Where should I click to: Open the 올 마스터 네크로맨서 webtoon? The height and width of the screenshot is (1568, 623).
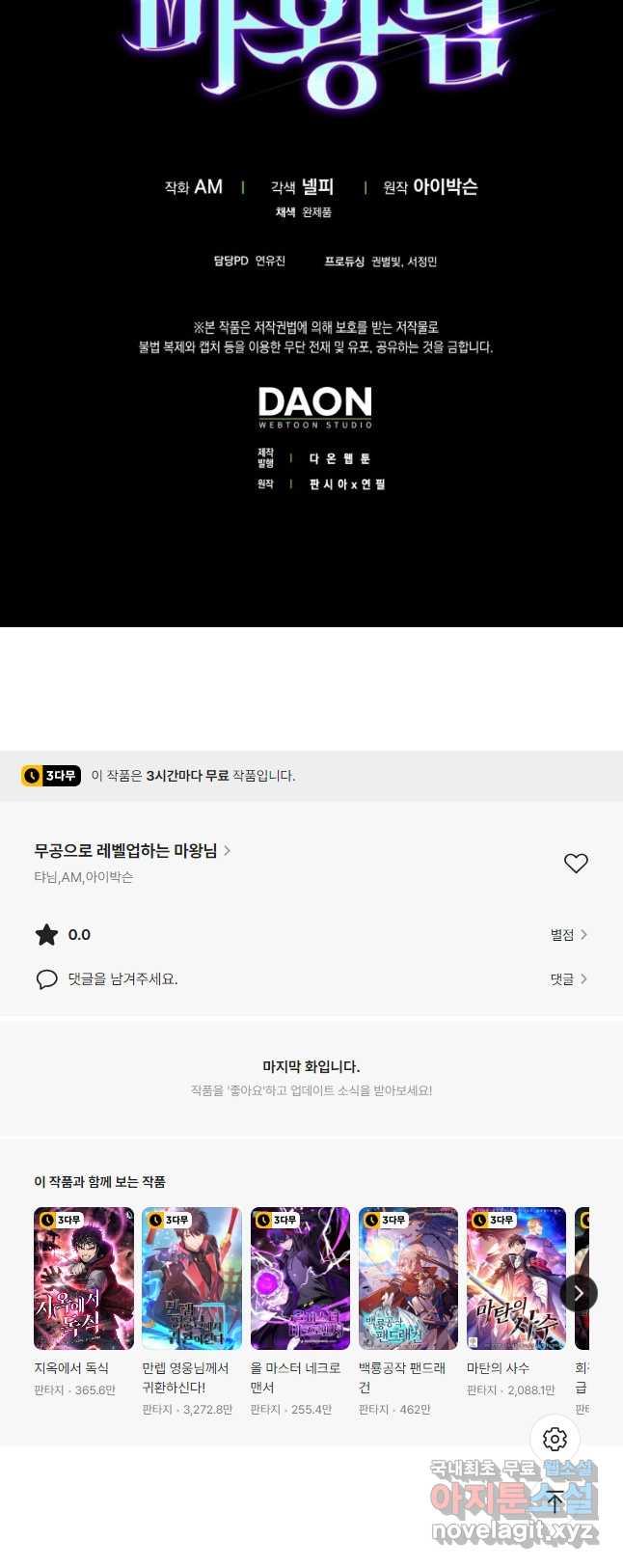300,1279
